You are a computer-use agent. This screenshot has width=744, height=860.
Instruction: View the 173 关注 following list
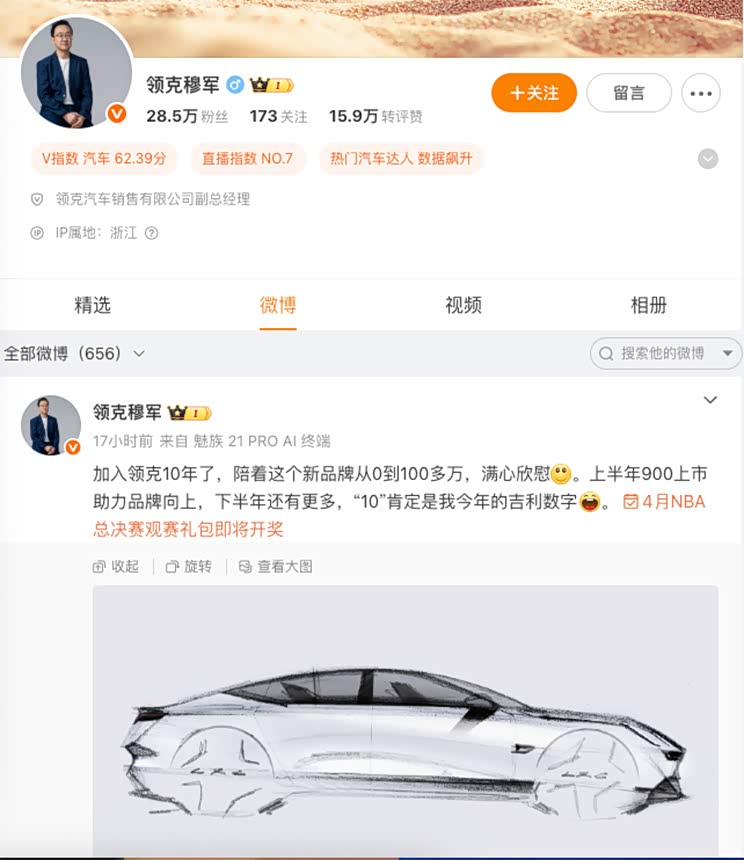278,116
